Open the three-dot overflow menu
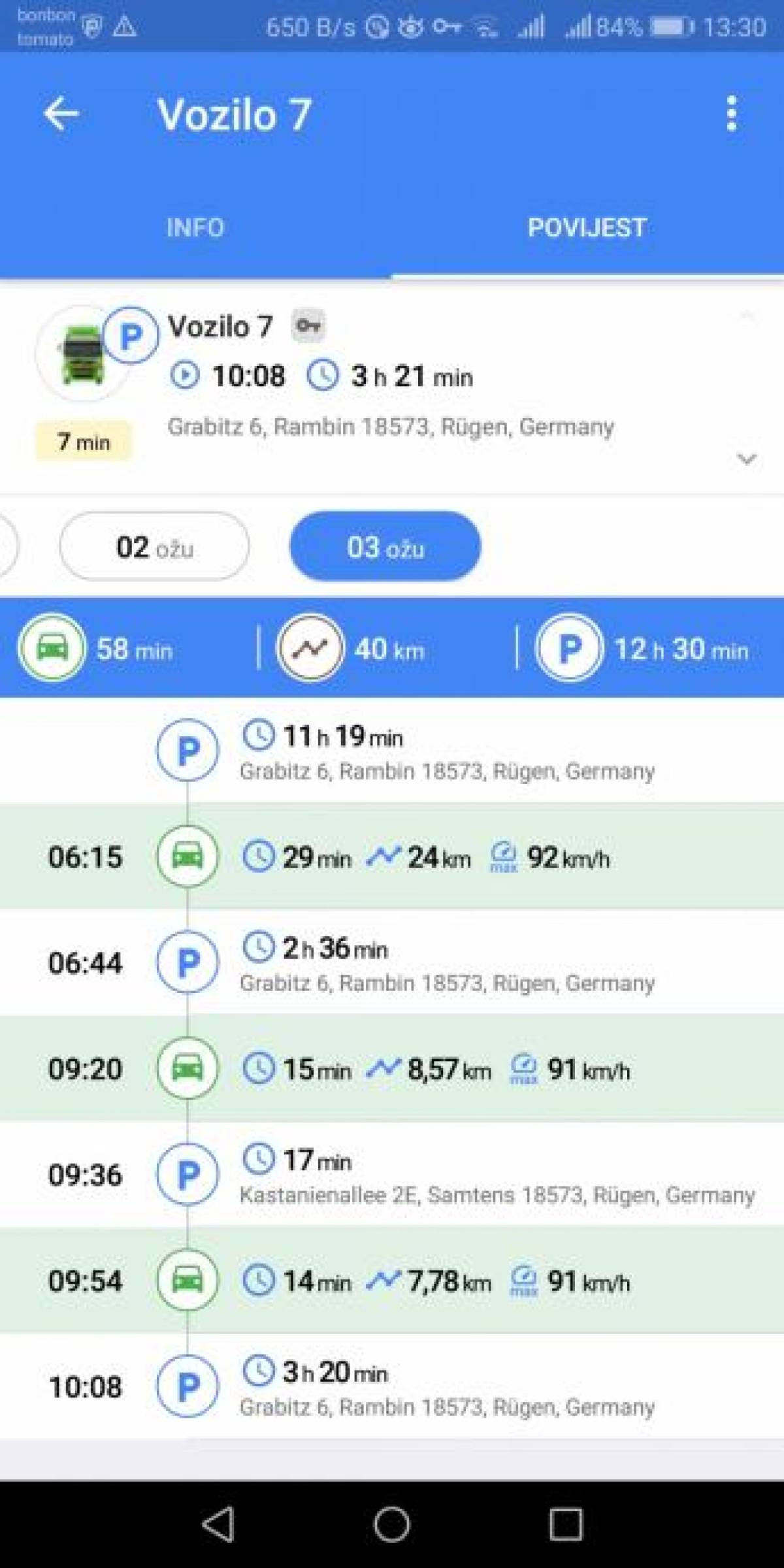This screenshot has width=784, height=1568. pyautogui.click(x=732, y=114)
